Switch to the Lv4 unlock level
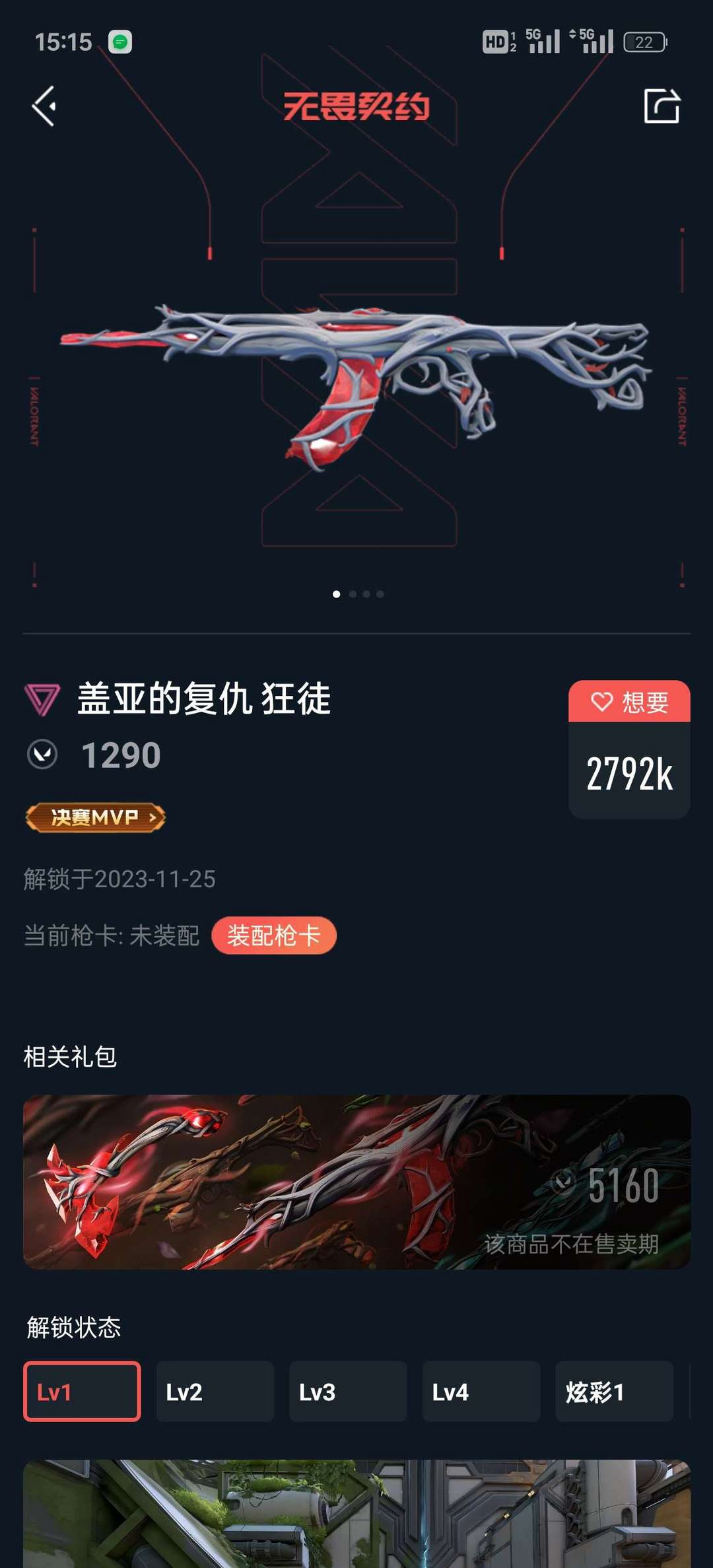Screen dimensions: 713x1568 click(481, 1392)
